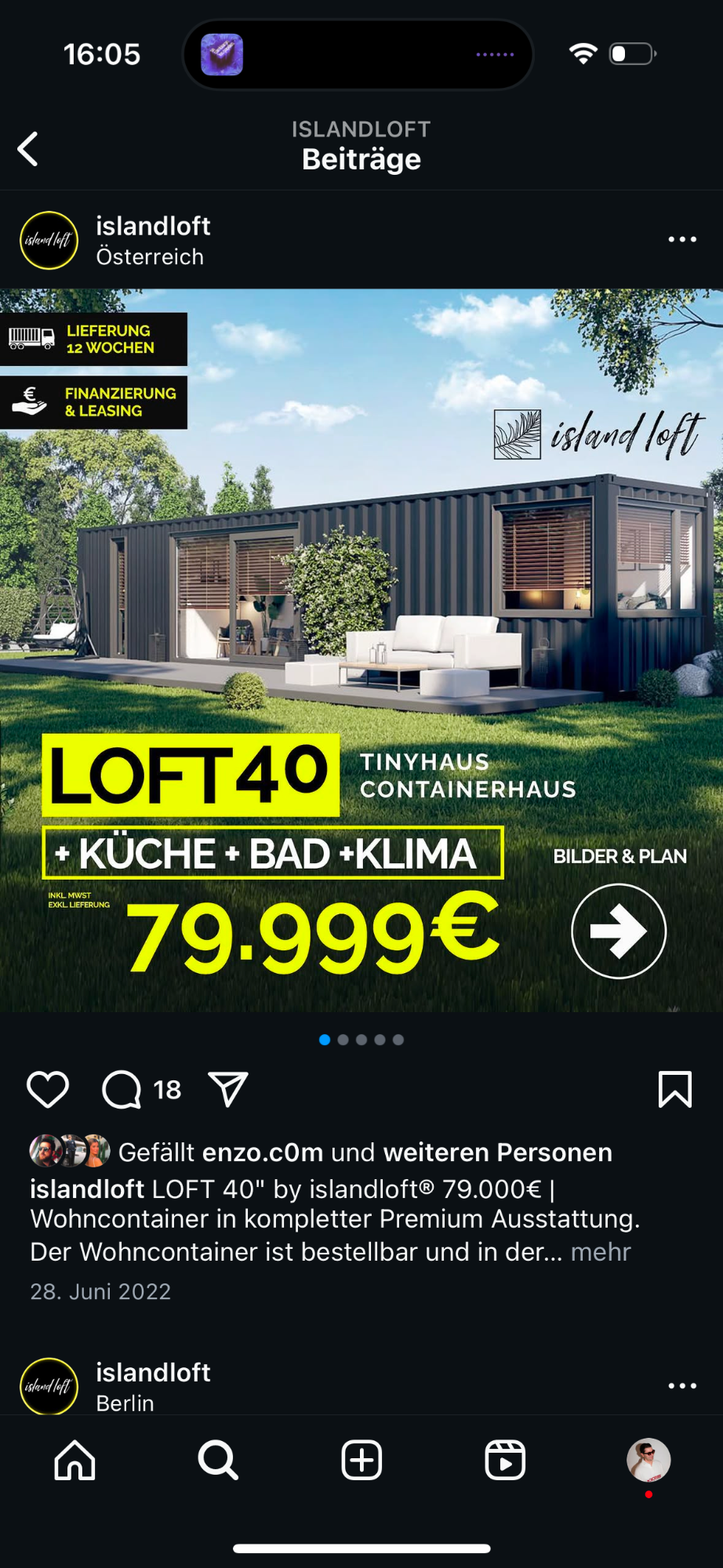Open comments on the LOFT 40 post

pyautogui.click(x=122, y=1089)
